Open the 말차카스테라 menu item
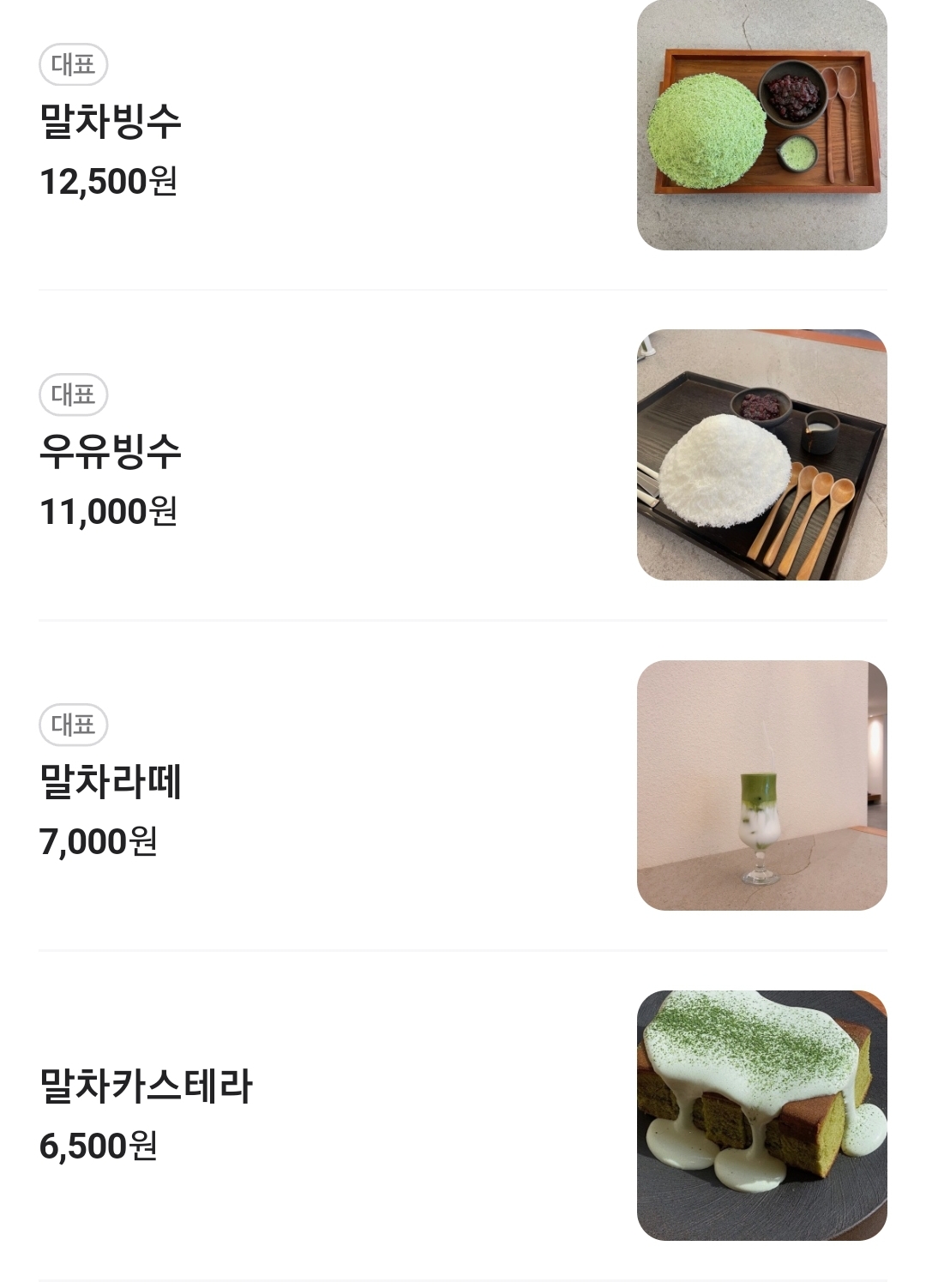Viewport: 926px width, 1288px height. [x=146, y=1086]
